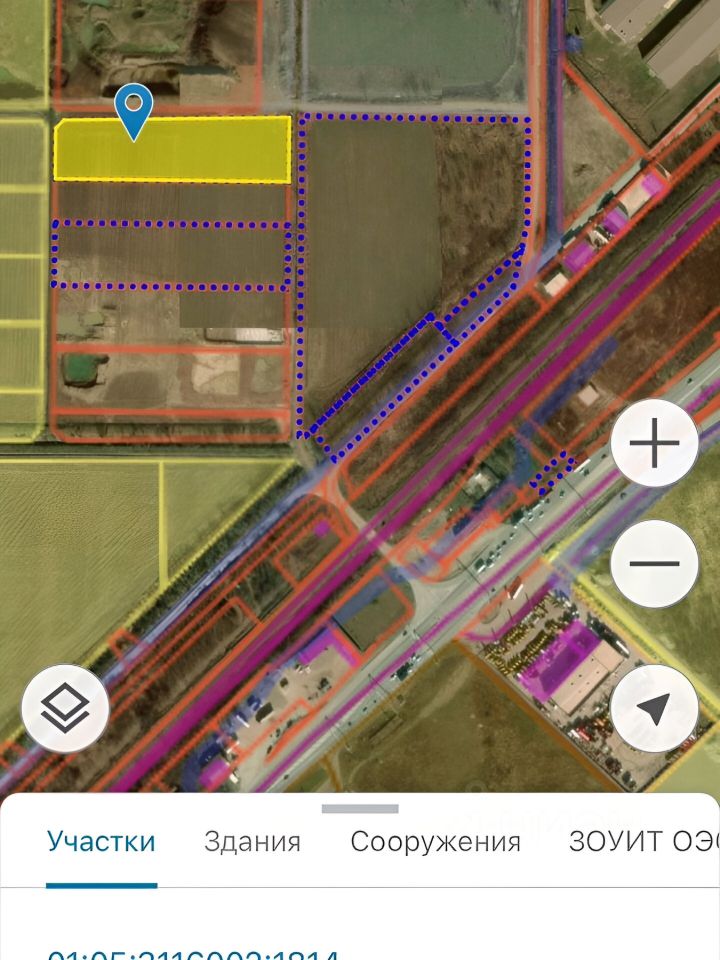The width and height of the screenshot is (720, 960).
Task: Center map on my location
Action: coord(655,710)
